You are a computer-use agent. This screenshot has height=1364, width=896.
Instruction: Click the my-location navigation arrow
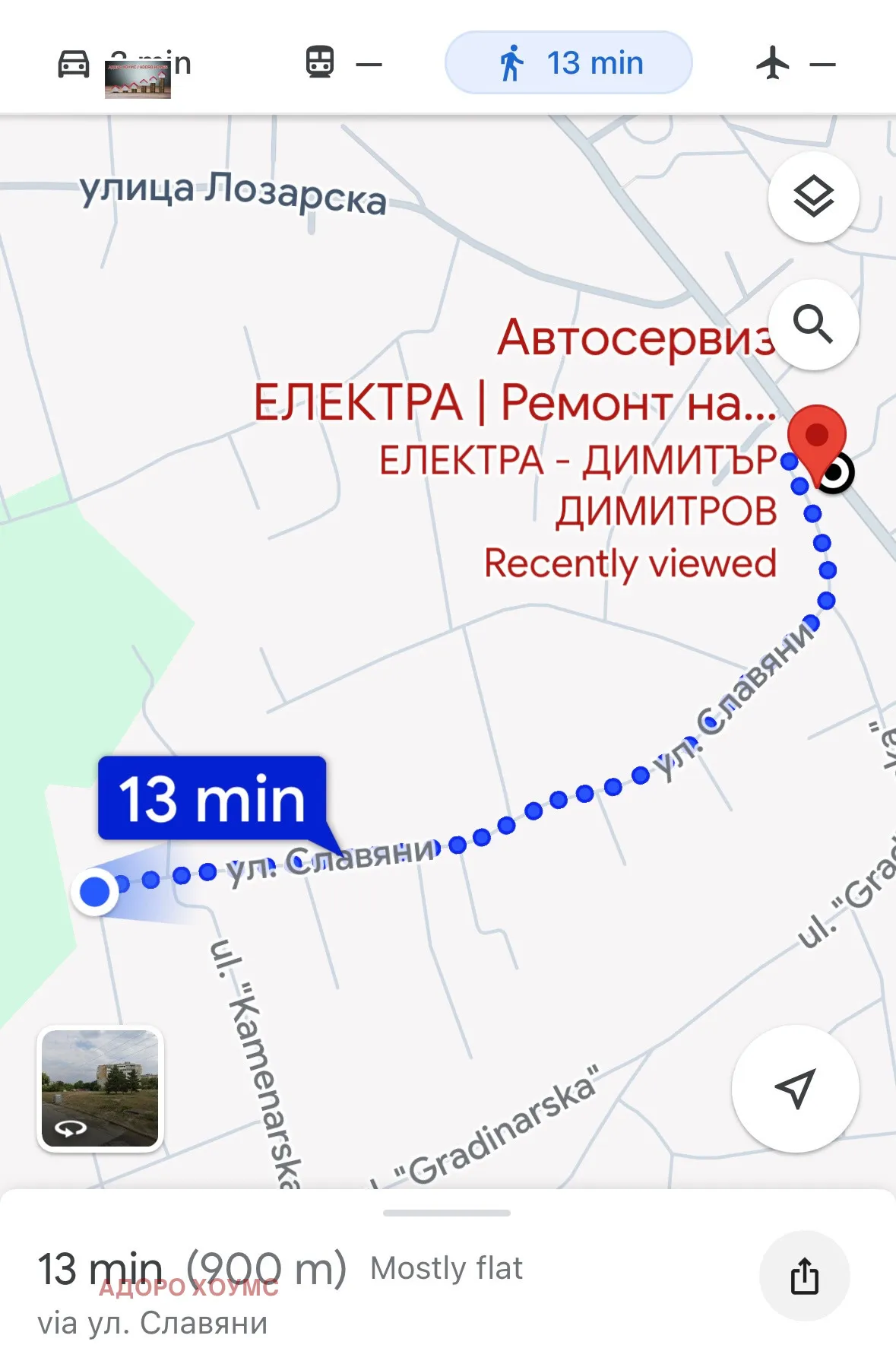point(796,1090)
